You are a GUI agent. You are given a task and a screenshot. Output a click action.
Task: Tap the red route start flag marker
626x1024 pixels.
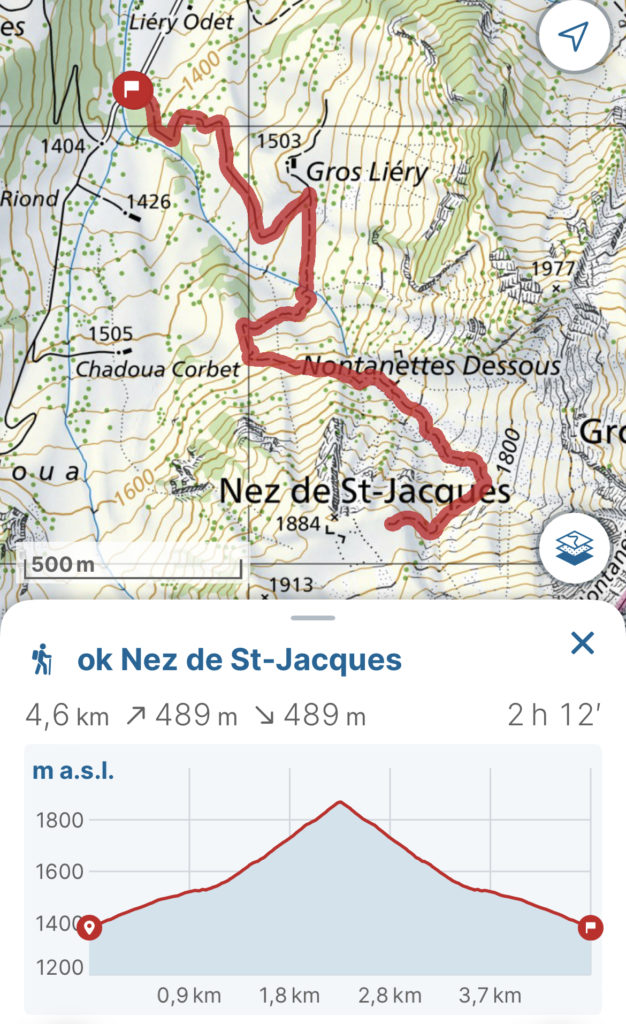[x=133, y=90]
